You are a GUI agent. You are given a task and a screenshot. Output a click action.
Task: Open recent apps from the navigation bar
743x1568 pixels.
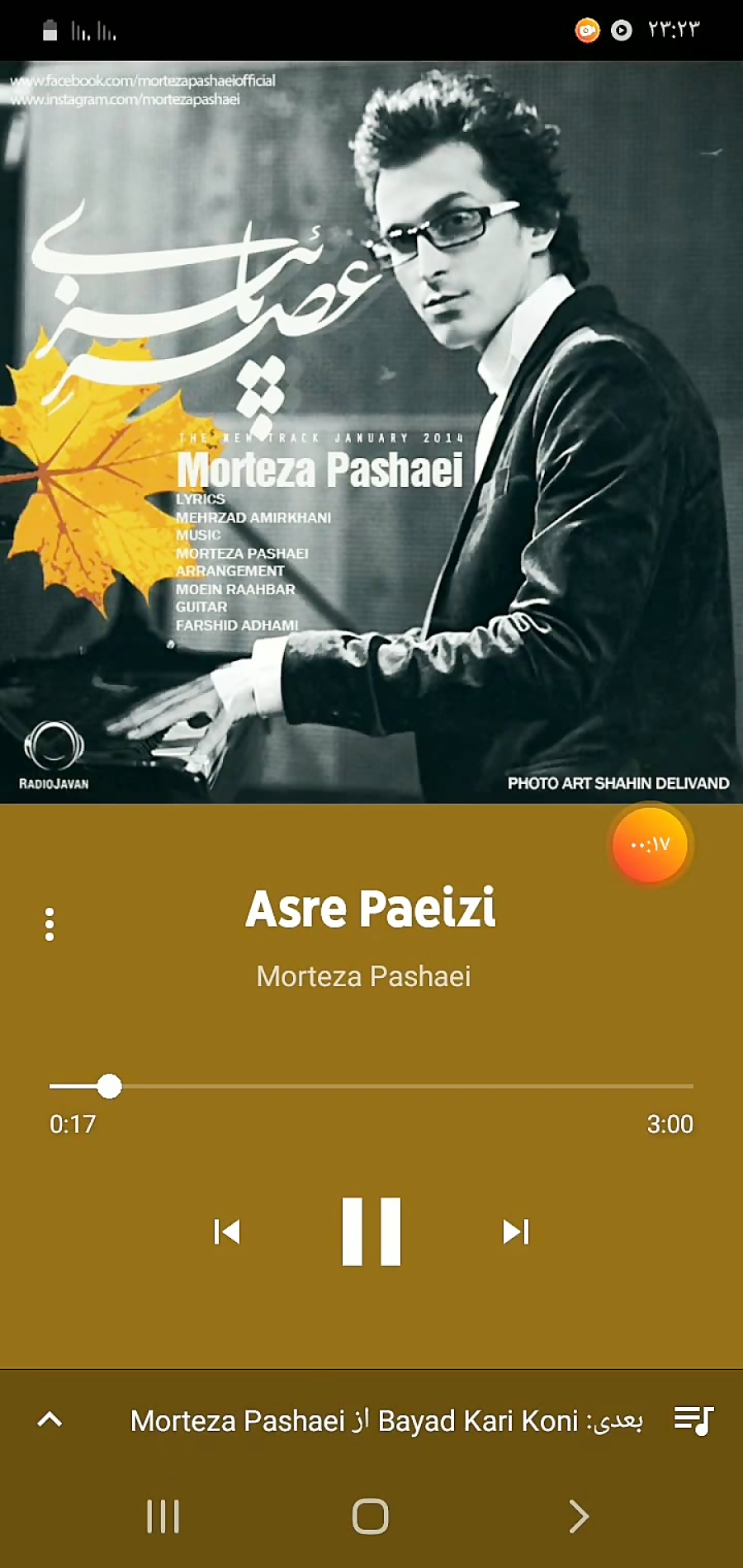tap(163, 1516)
